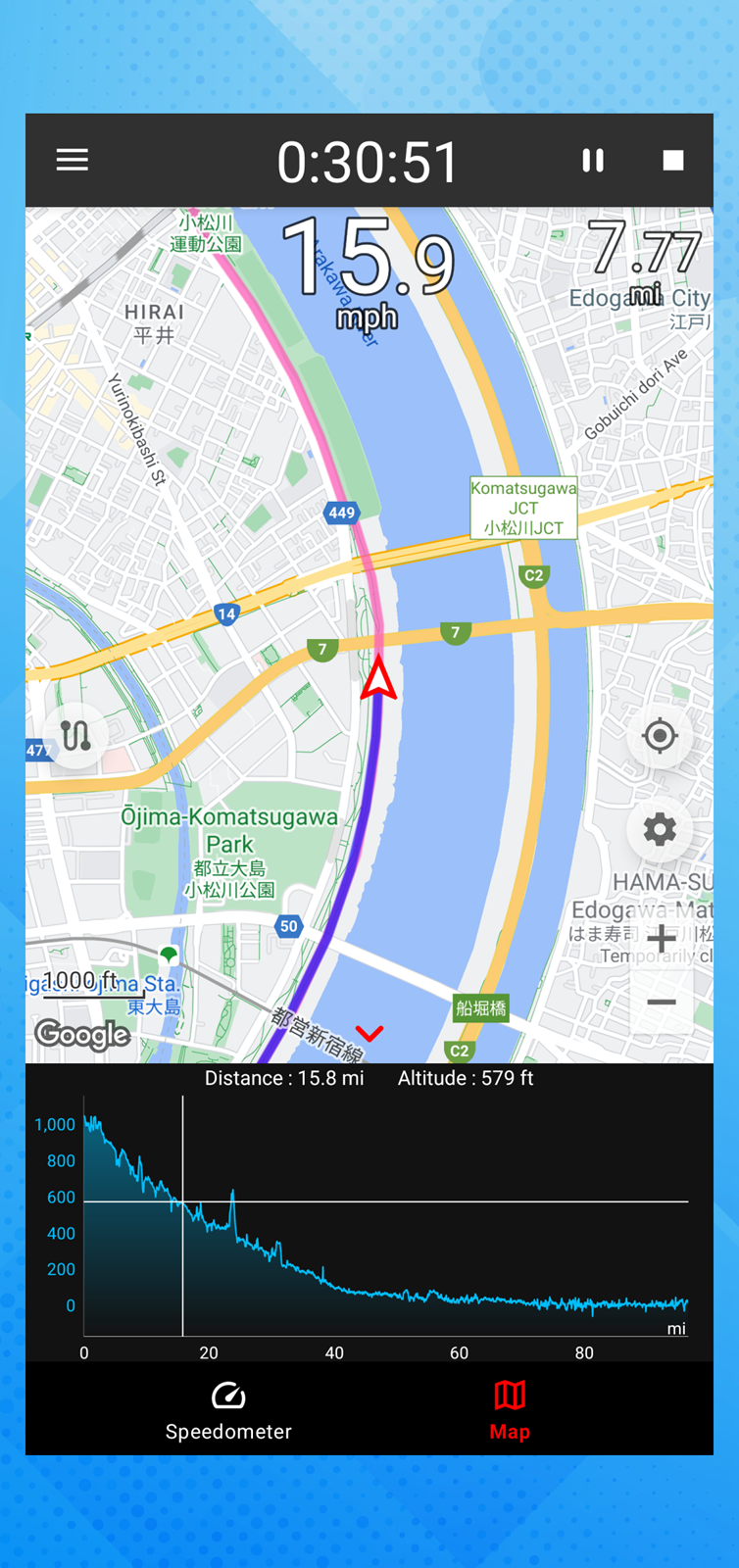
Task: Open map settings gear
Action: point(660,829)
